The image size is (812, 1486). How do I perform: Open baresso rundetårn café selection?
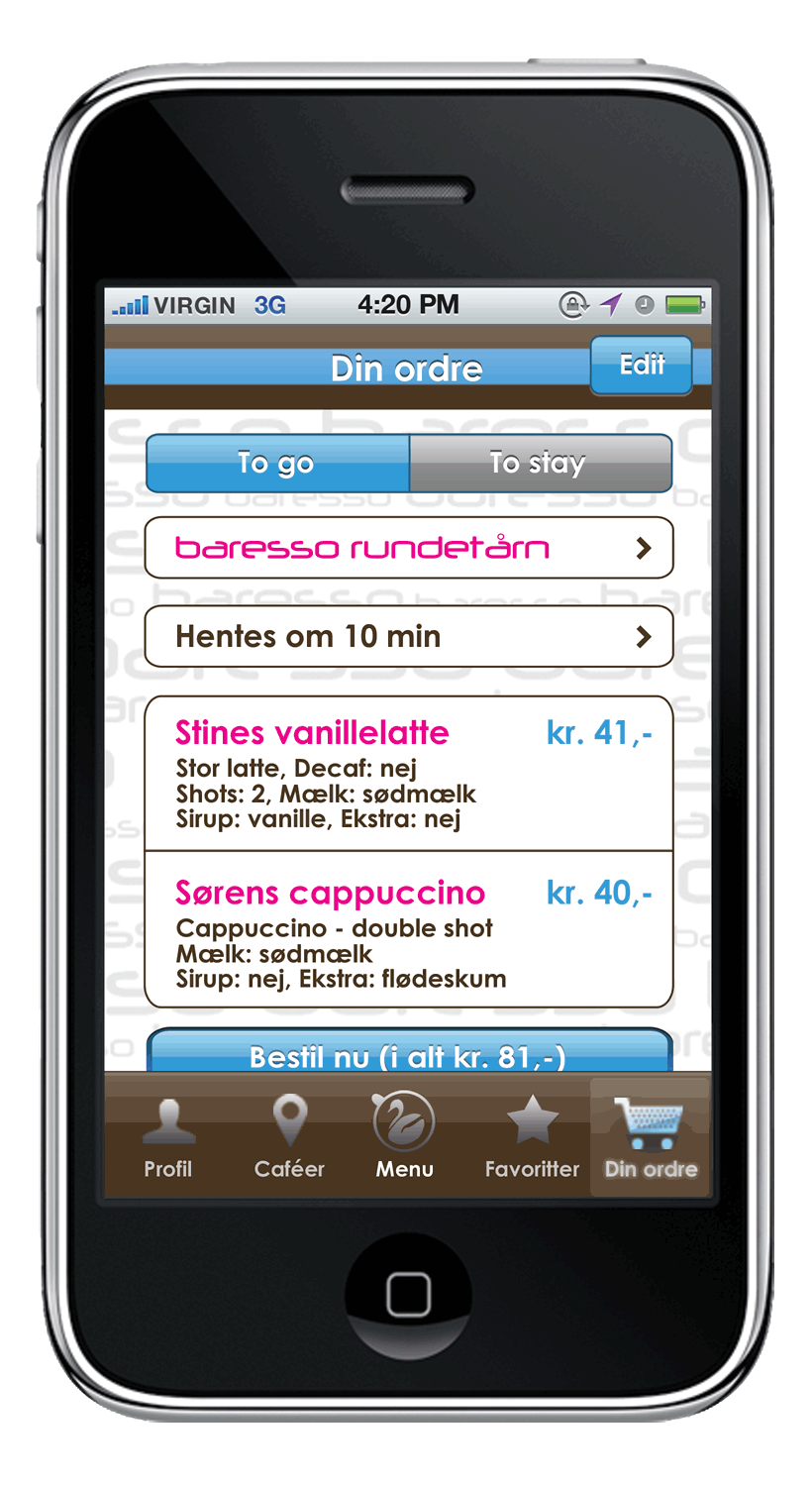[x=408, y=548]
